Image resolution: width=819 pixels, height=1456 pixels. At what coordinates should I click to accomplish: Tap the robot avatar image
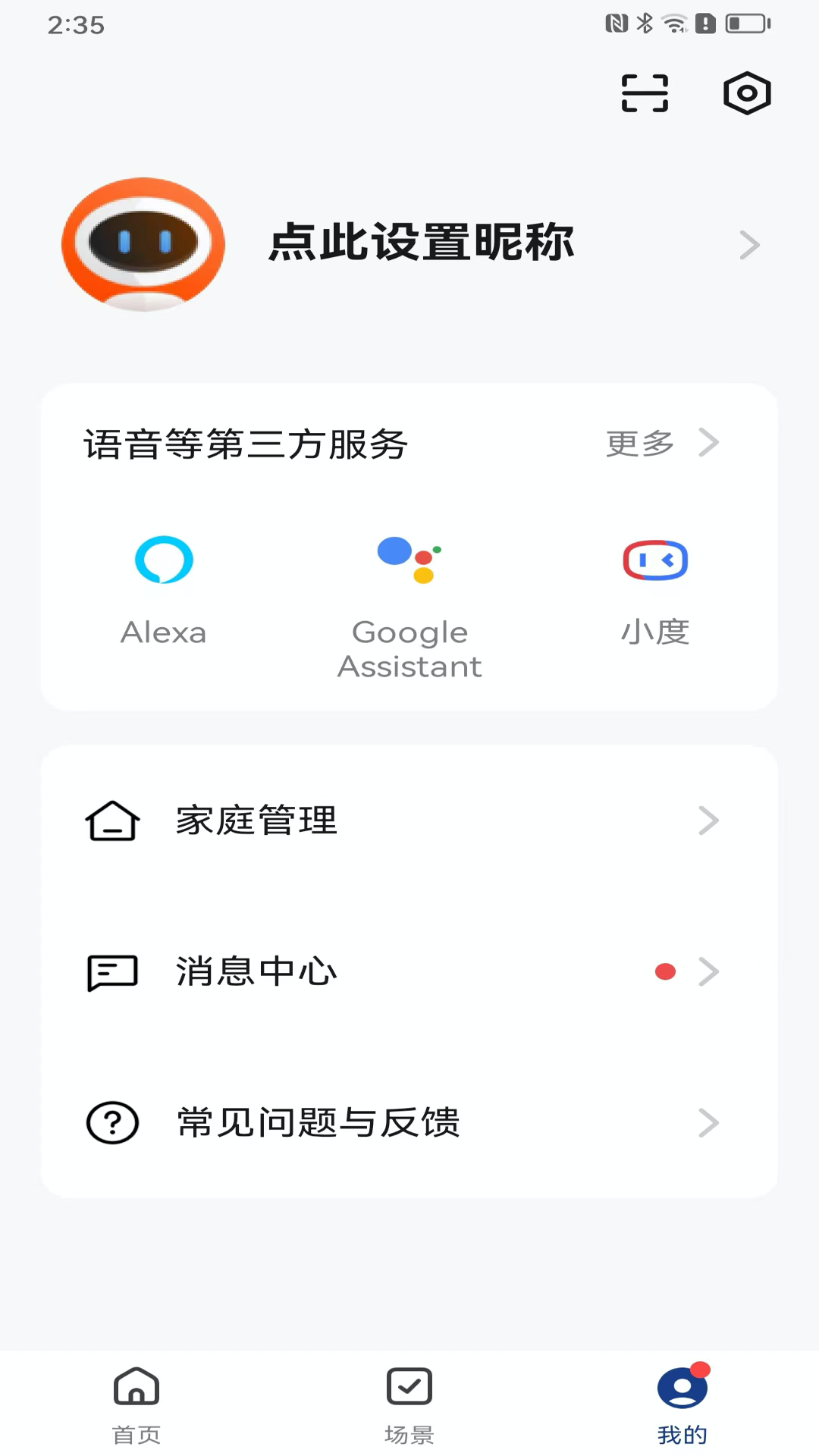tap(143, 244)
